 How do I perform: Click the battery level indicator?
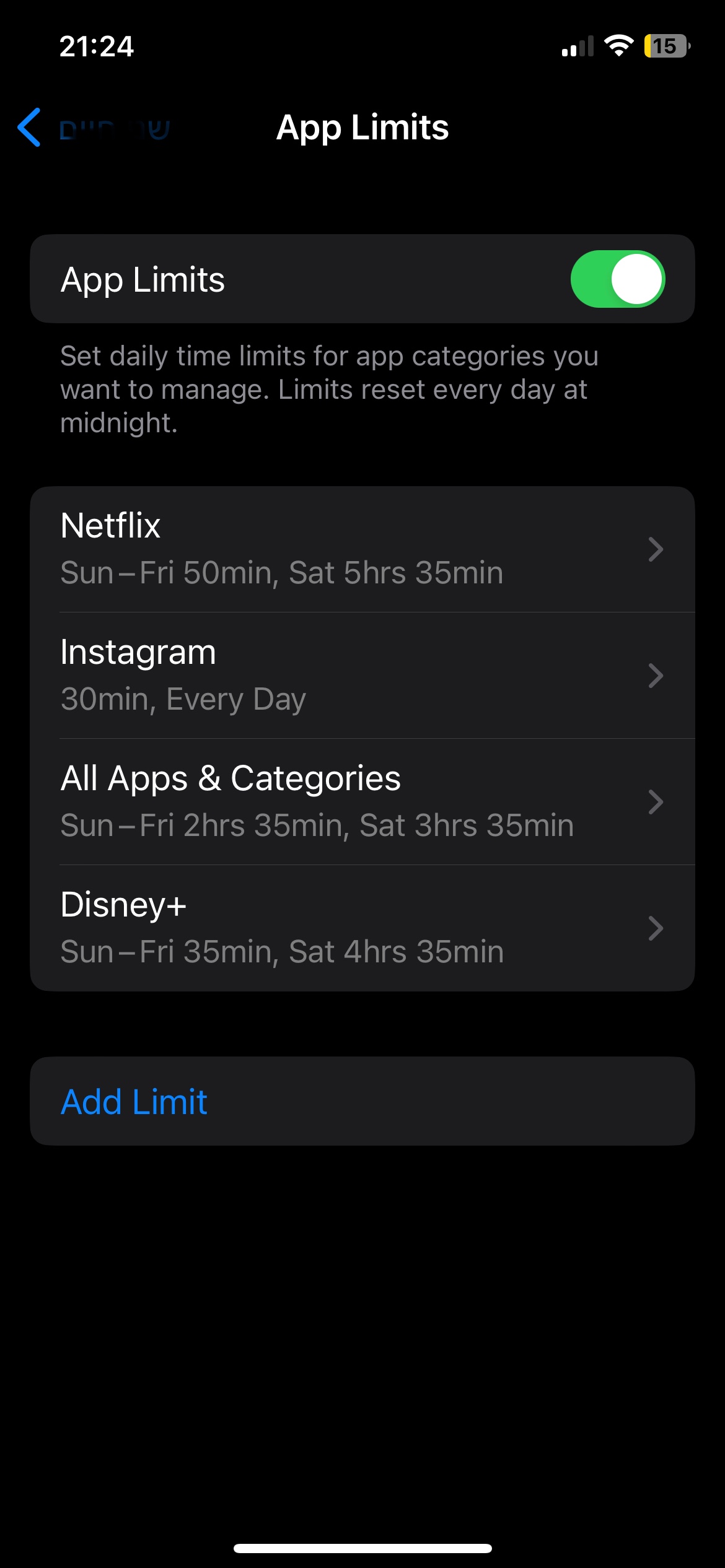tap(666, 46)
